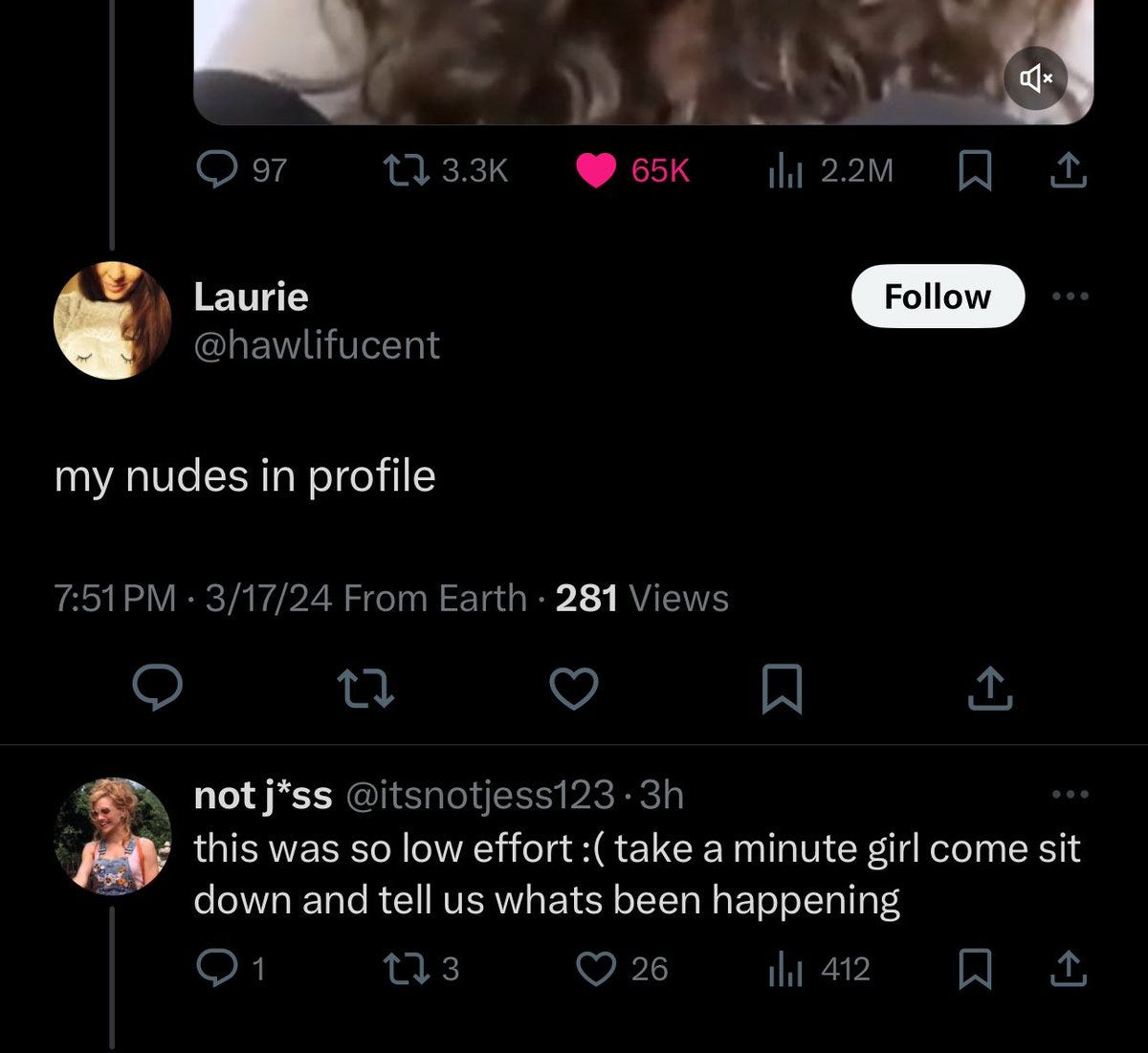The width and height of the screenshot is (1148, 1053).
Task: Open more options on not j*ss's reply
Action: point(1070,794)
